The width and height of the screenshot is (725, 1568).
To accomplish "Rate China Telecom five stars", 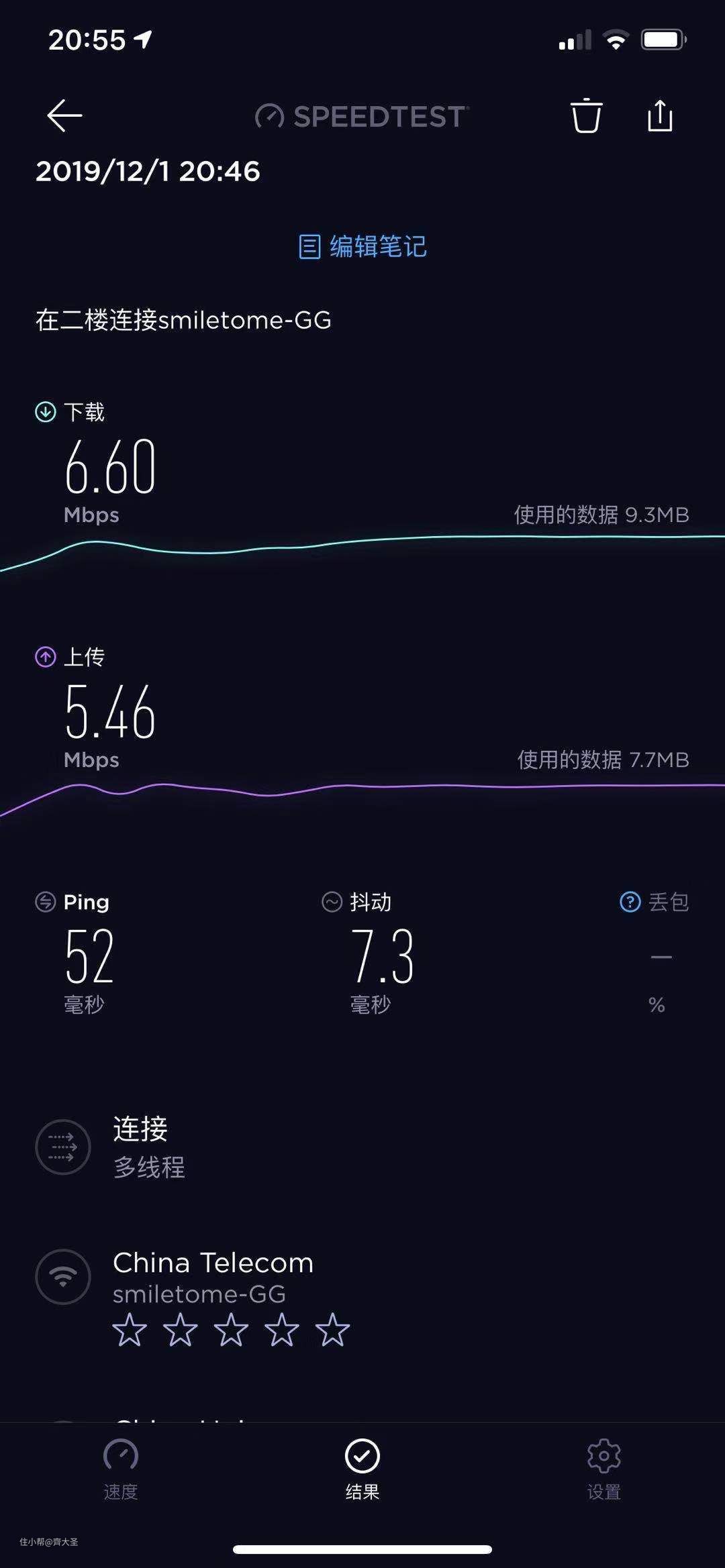I will click(332, 1330).
